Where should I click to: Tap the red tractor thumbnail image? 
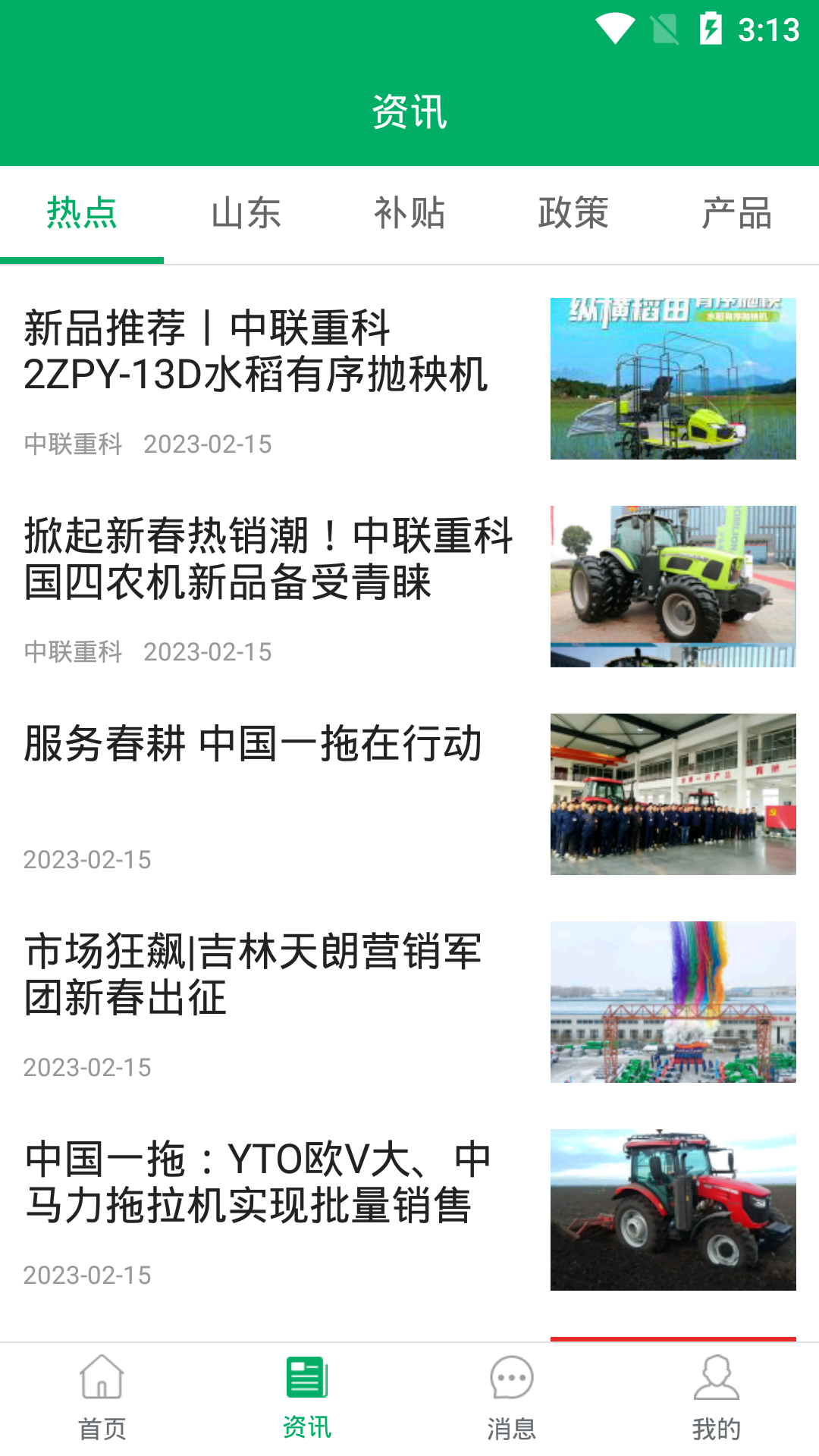coord(673,1210)
